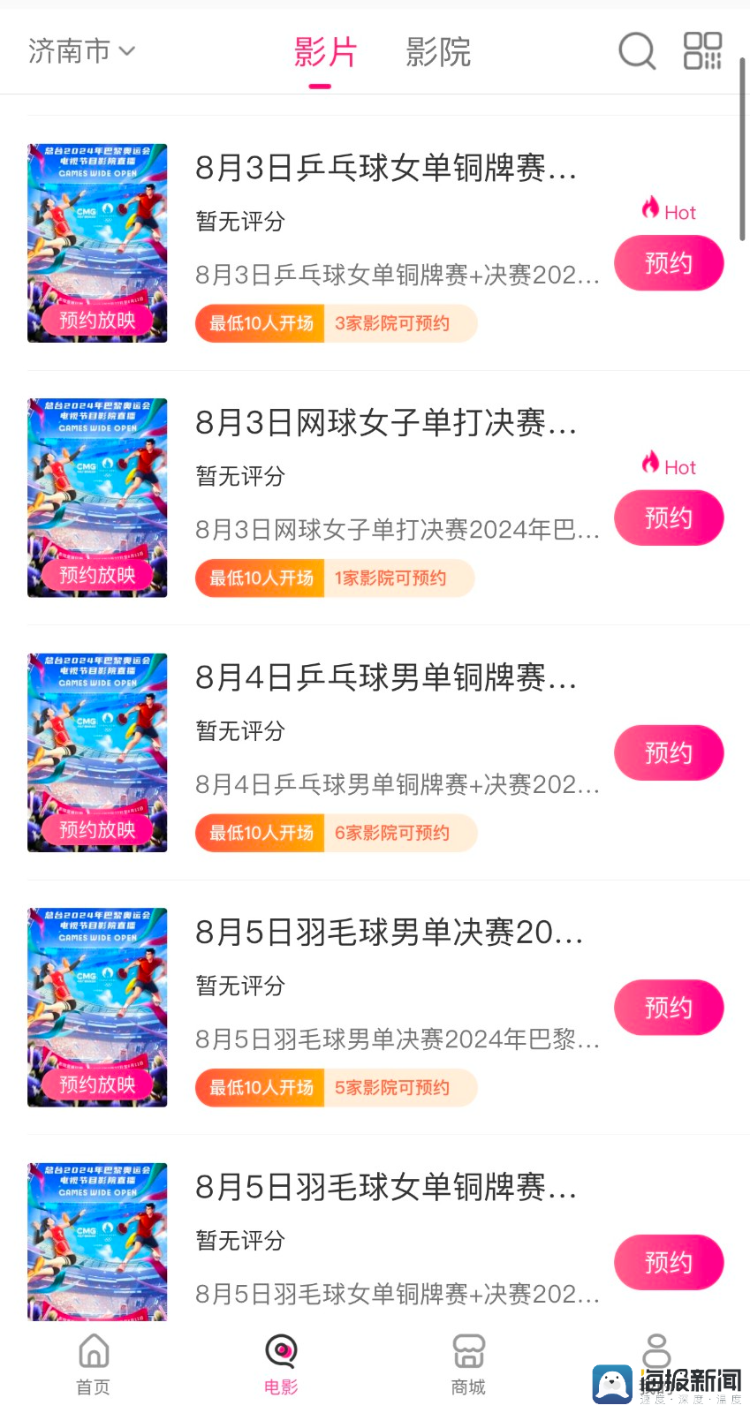The width and height of the screenshot is (750, 1413).
Task: Open the 济南市 city selector
Action: click(x=81, y=51)
